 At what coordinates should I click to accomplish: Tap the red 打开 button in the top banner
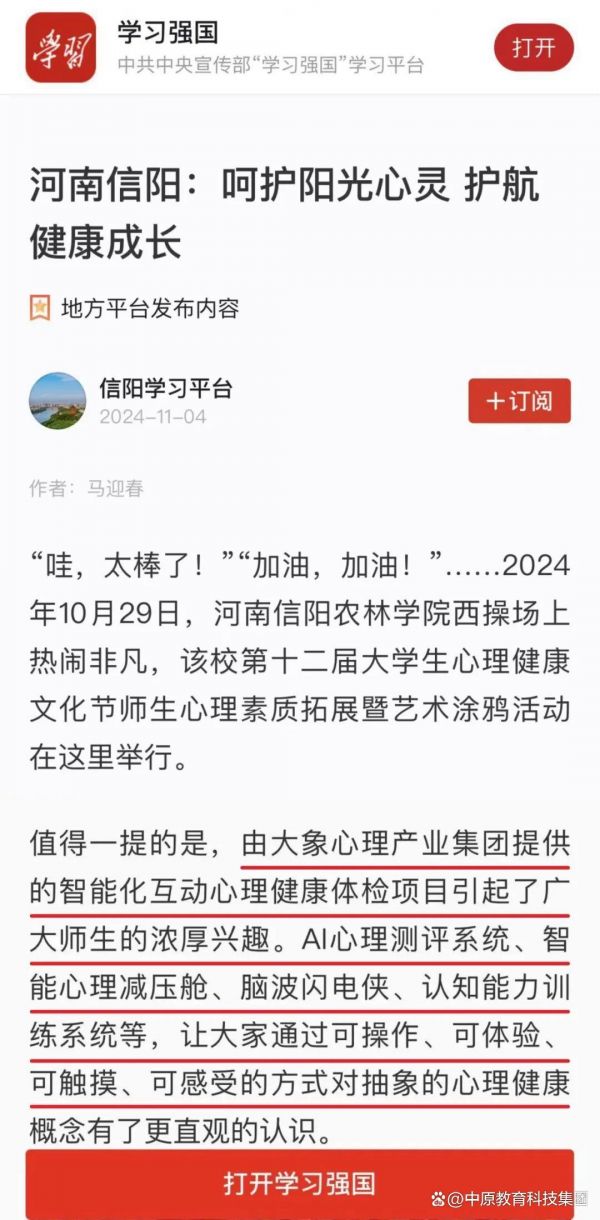point(534,47)
